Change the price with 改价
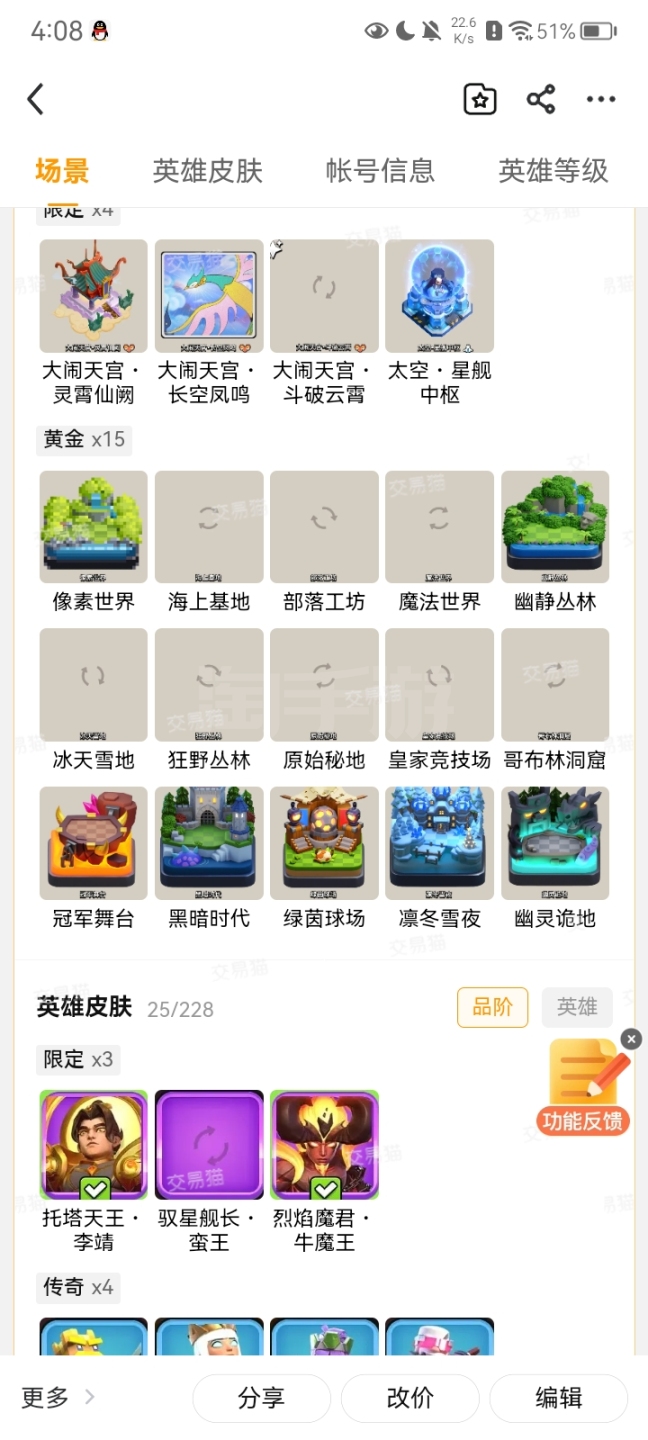Viewport: 648px width, 1440px height. click(x=410, y=1397)
